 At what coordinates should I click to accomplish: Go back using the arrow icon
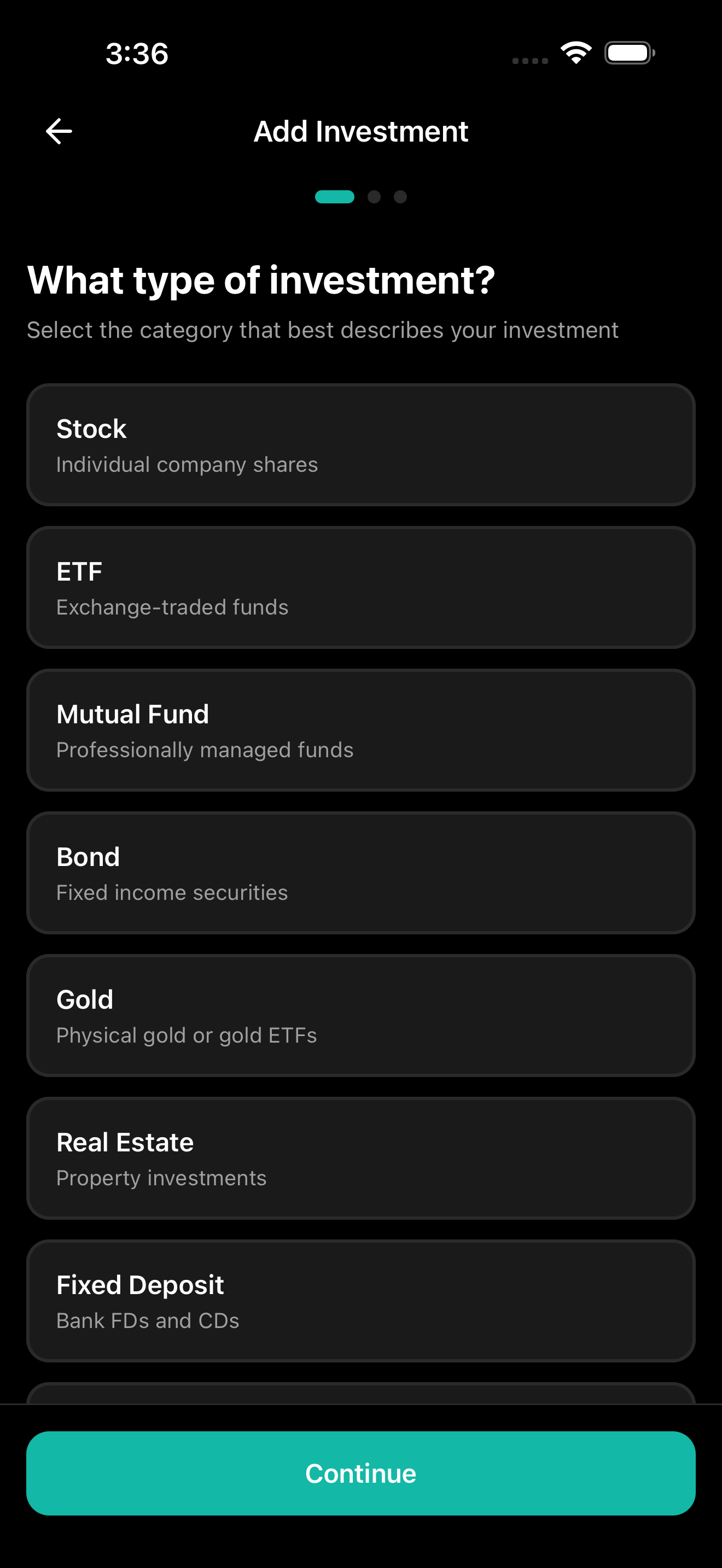[59, 131]
